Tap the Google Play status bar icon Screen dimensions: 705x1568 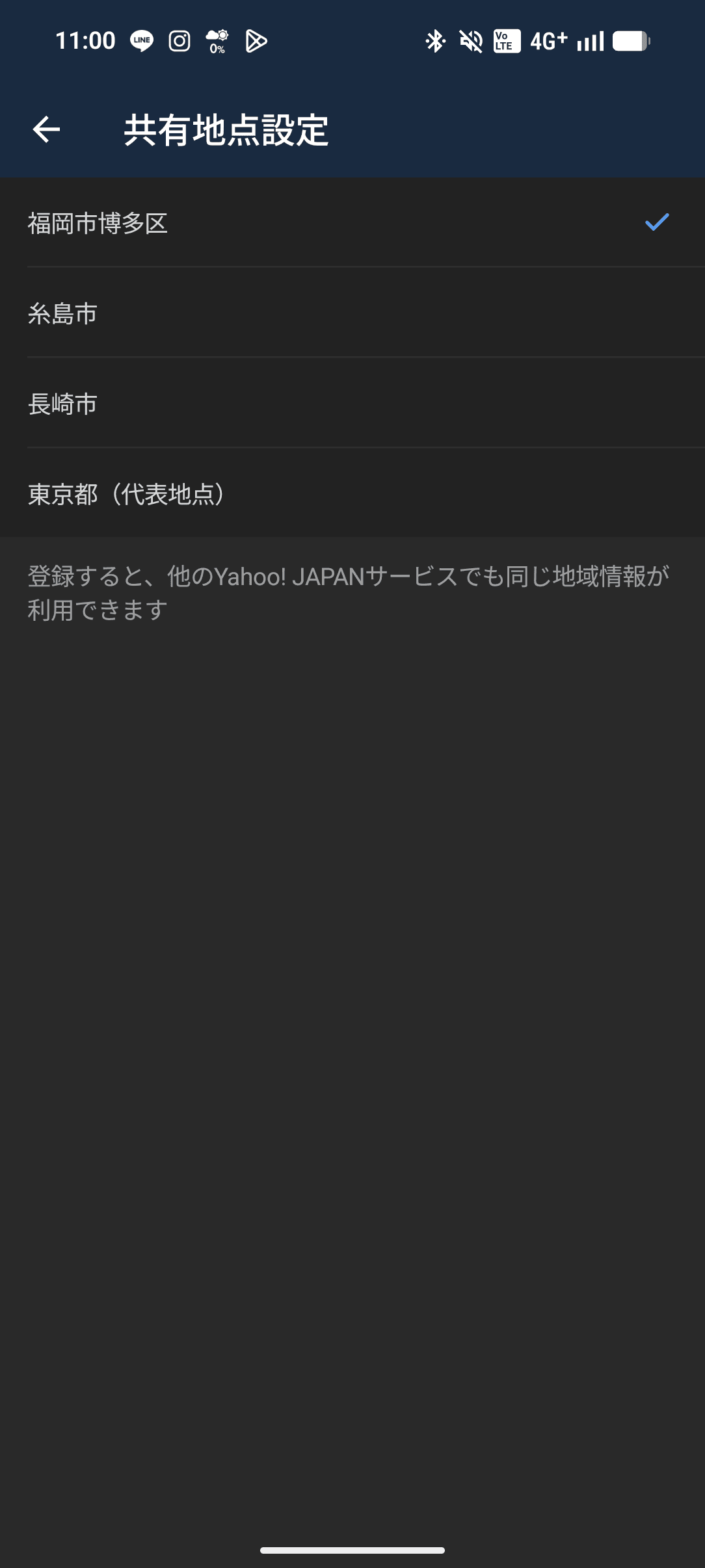[x=256, y=42]
